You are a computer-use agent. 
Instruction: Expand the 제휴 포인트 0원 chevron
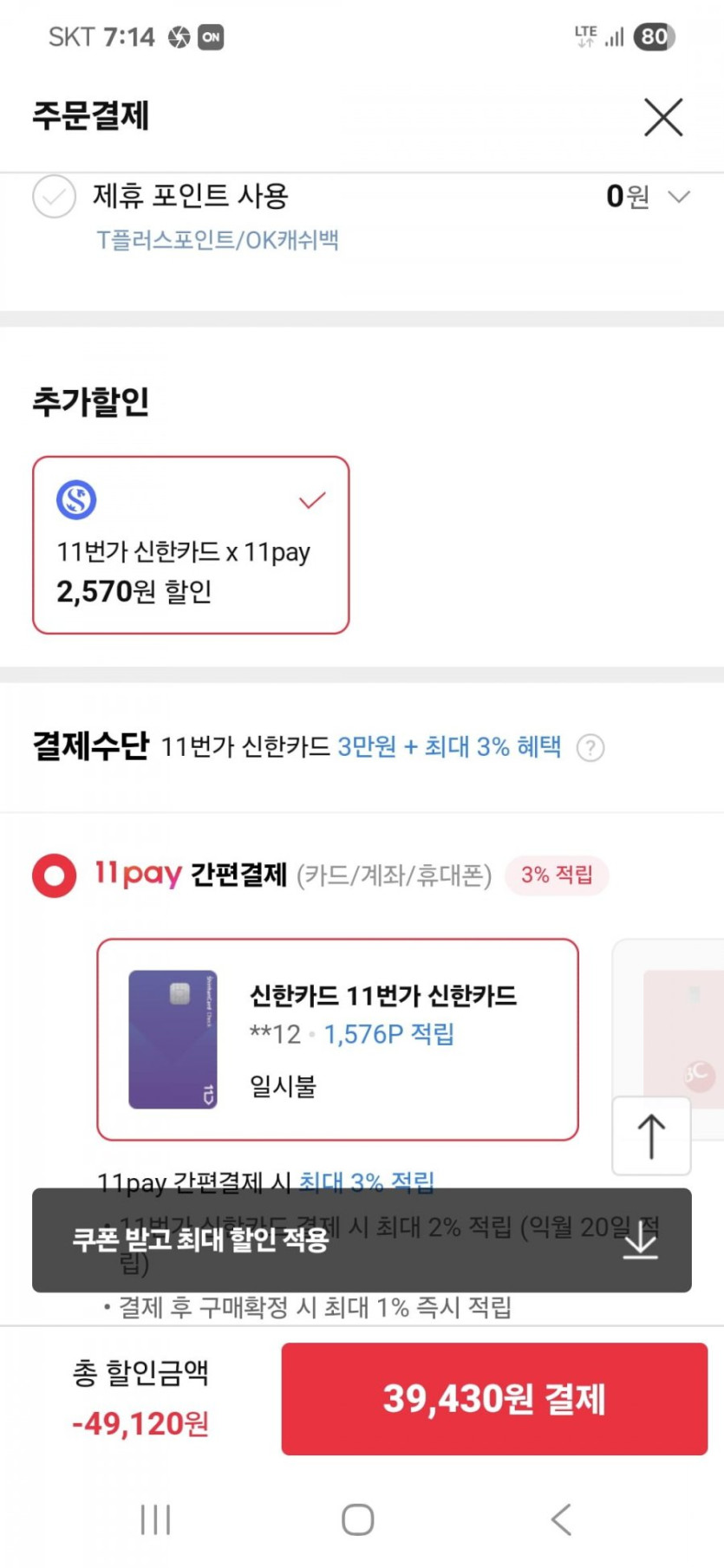tap(679, 197)
